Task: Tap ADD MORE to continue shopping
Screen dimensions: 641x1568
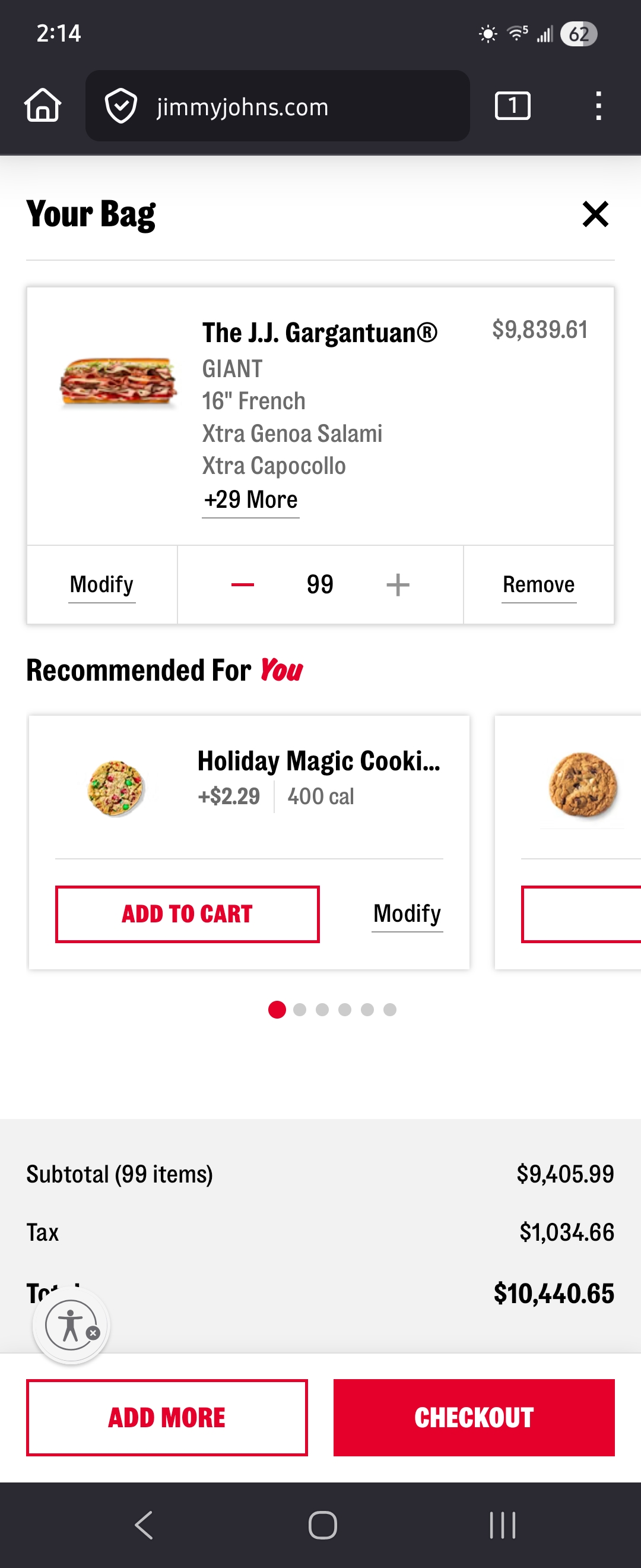Action: [167, 1417]
